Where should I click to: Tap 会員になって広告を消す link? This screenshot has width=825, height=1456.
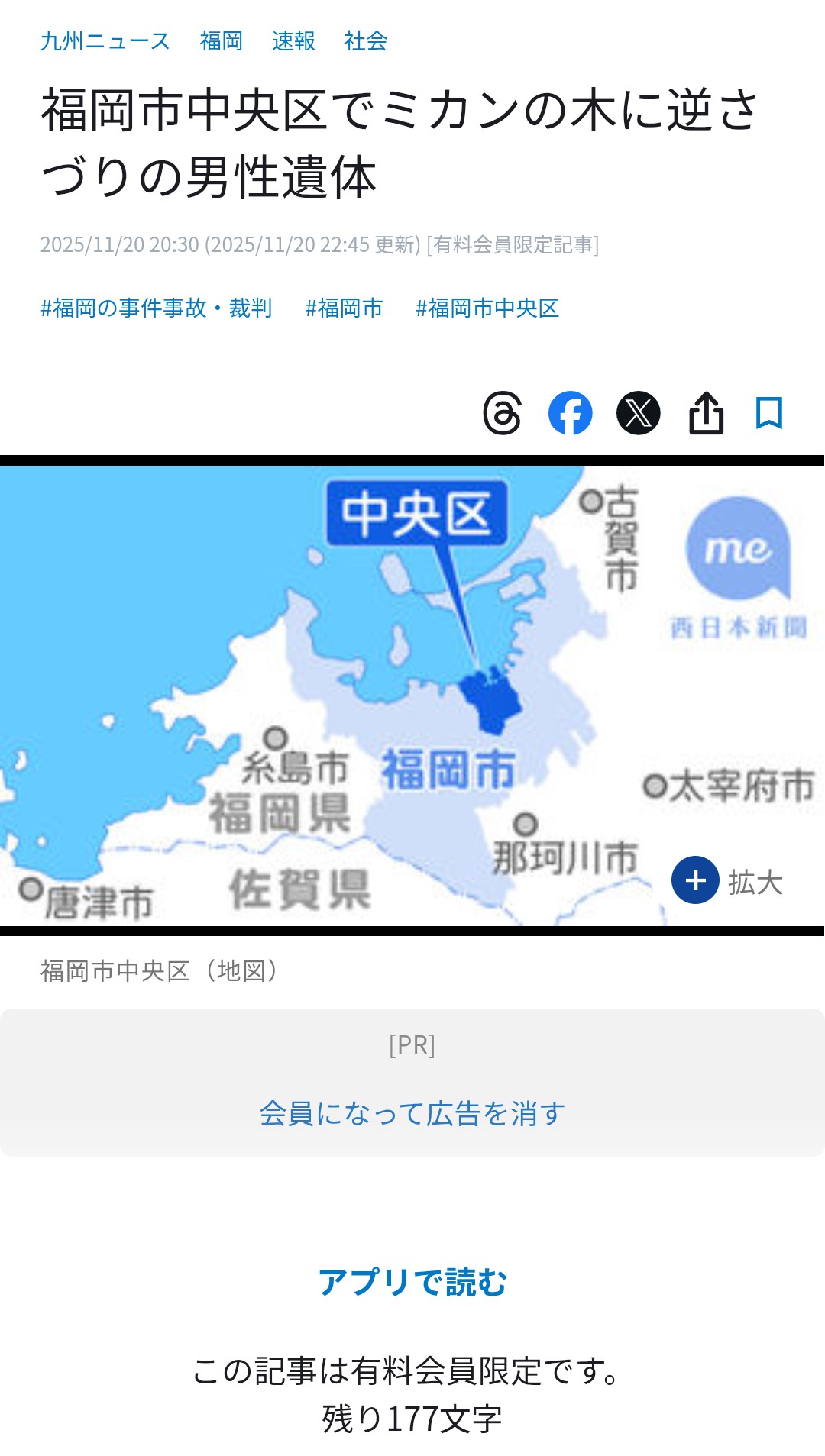[x=412, y=1113]
